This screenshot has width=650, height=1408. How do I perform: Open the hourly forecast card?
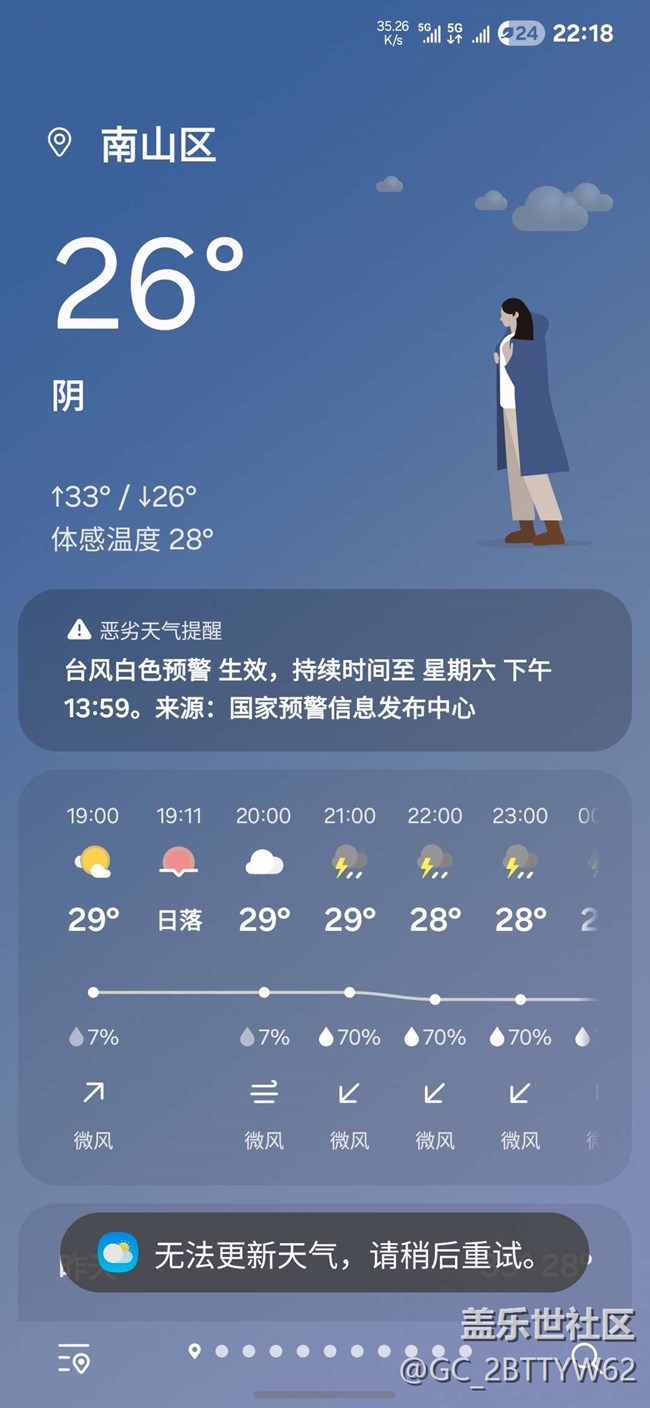click(324, 975)
